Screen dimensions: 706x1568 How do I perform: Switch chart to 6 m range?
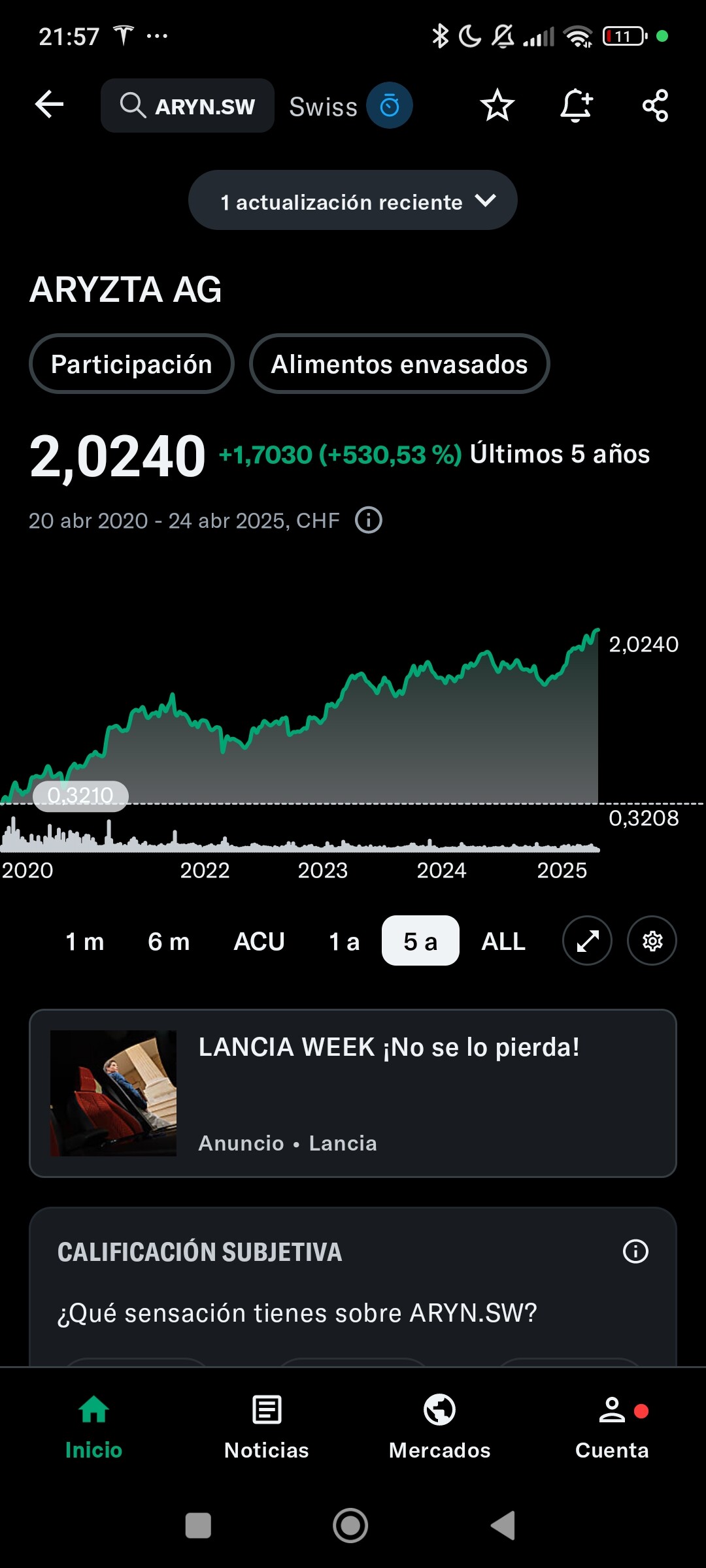click(x=169, y=941)
